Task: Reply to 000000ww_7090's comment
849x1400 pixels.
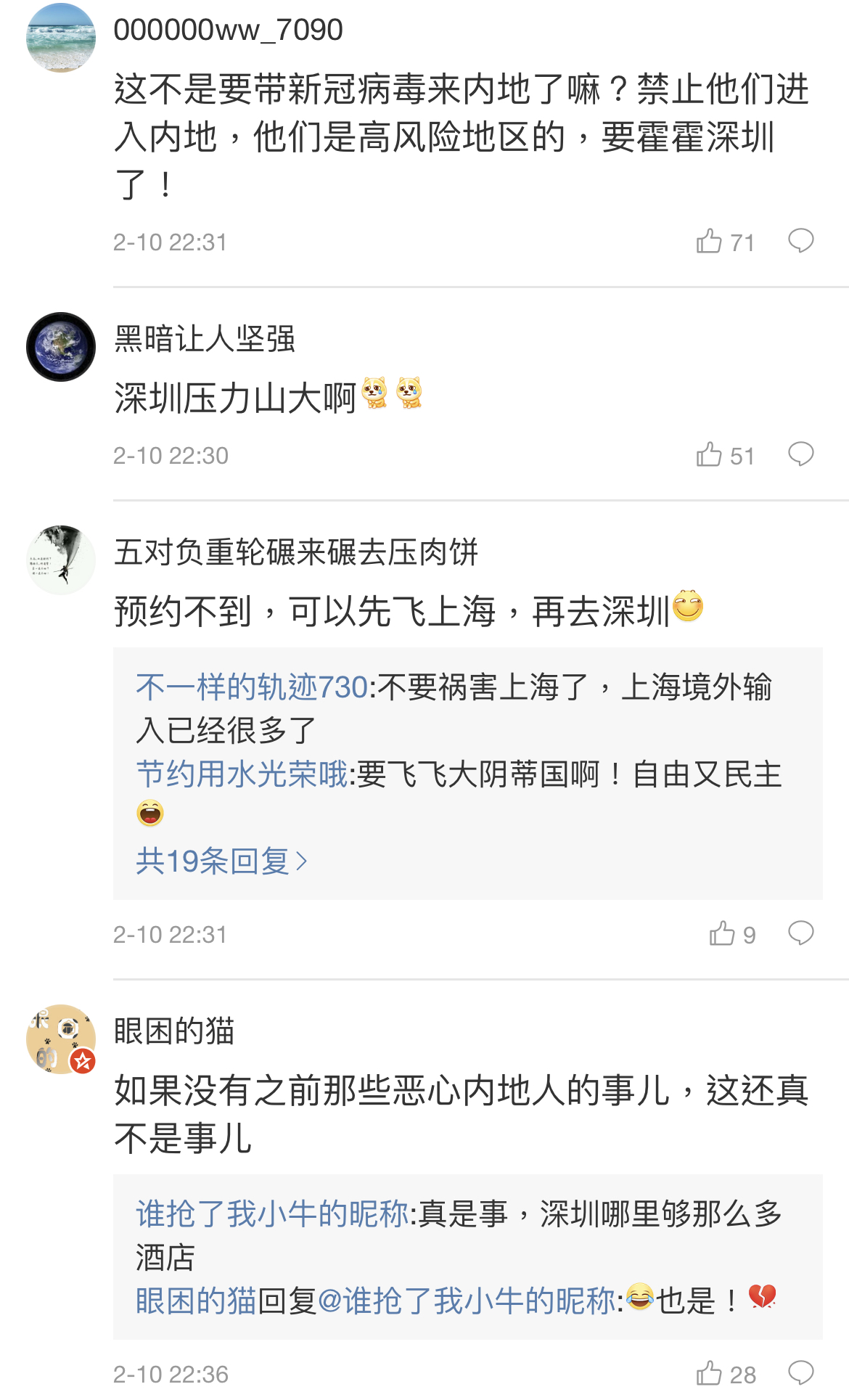Action: (800, 240)
